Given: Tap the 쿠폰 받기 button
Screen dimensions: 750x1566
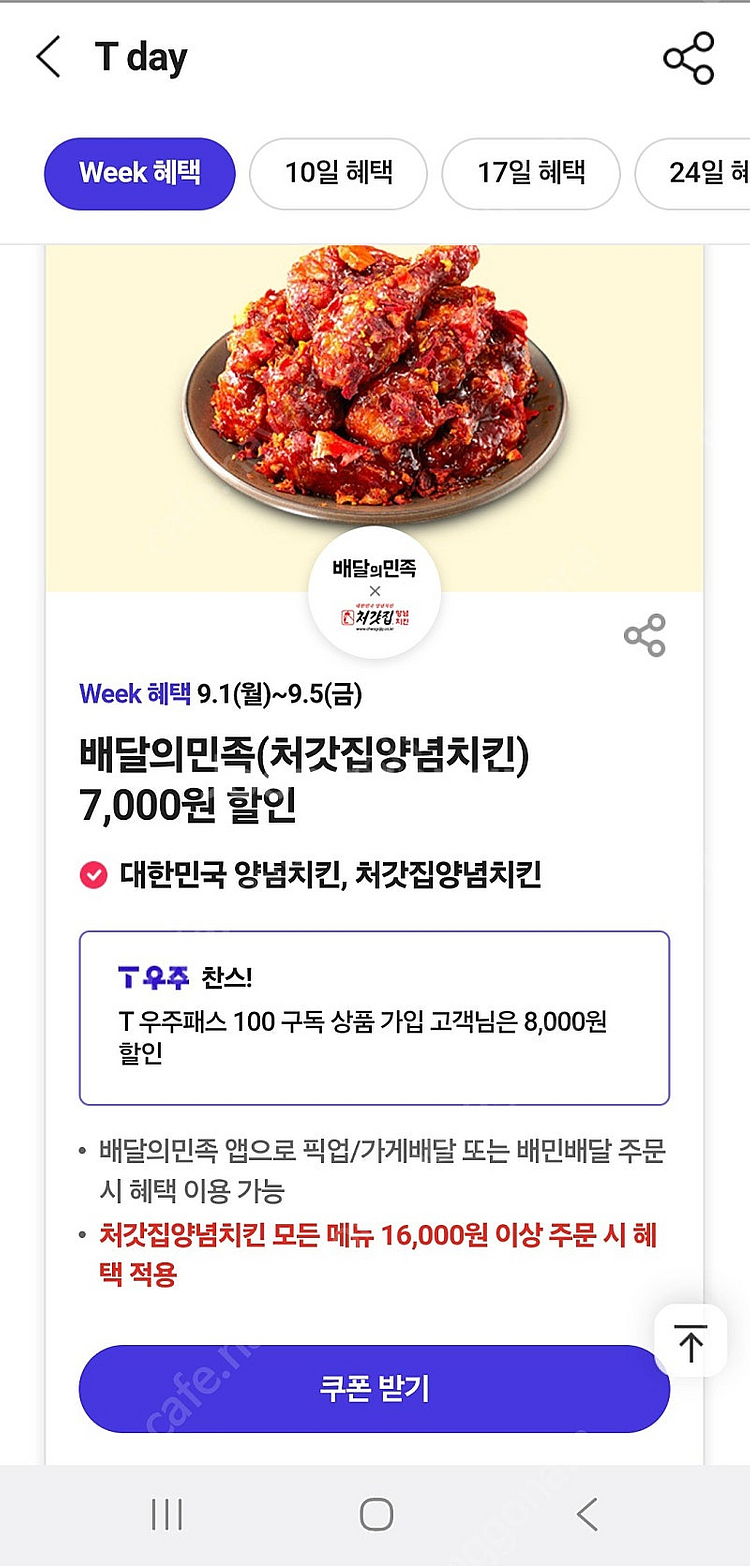Looking at the screenshot, I should 375,1388.
